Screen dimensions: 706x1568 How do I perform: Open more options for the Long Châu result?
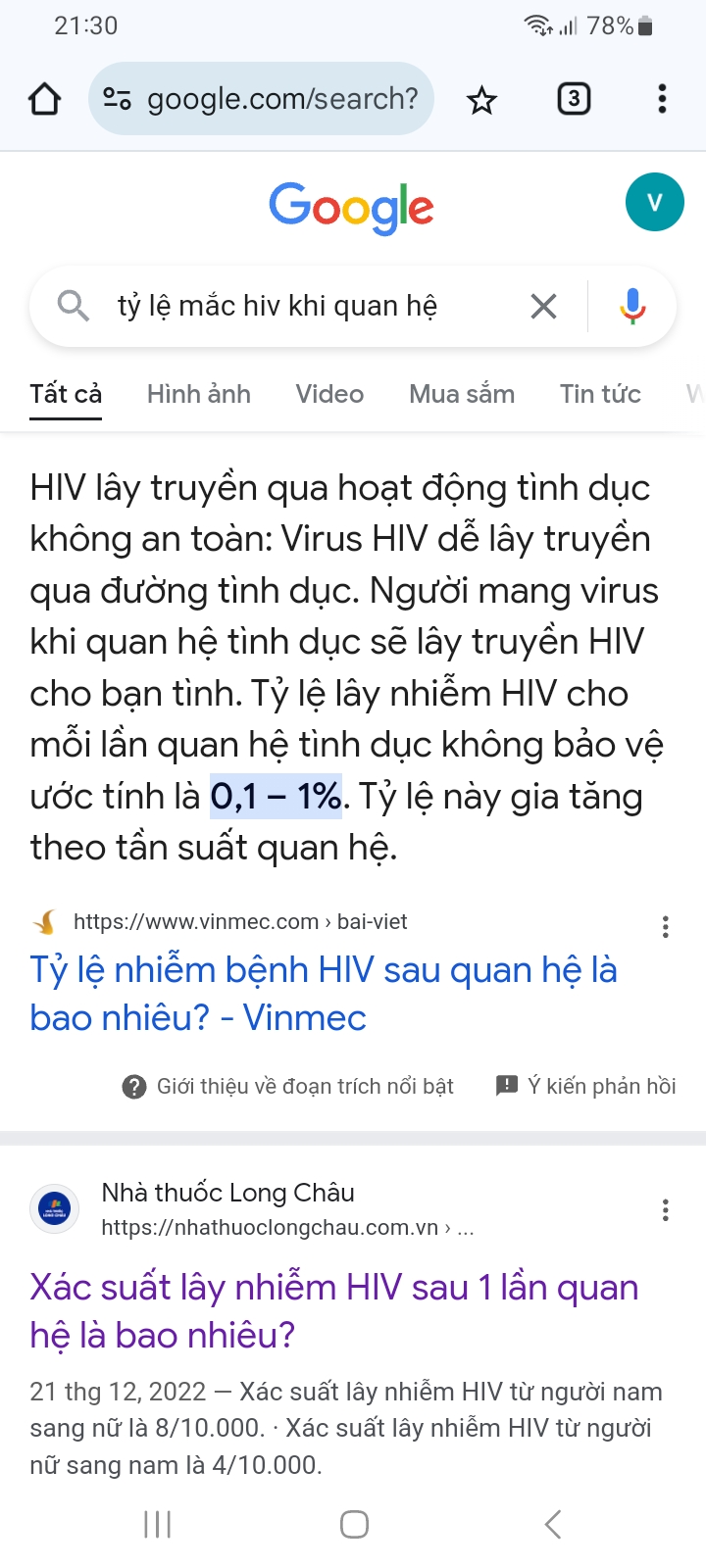click(666, 1210)
